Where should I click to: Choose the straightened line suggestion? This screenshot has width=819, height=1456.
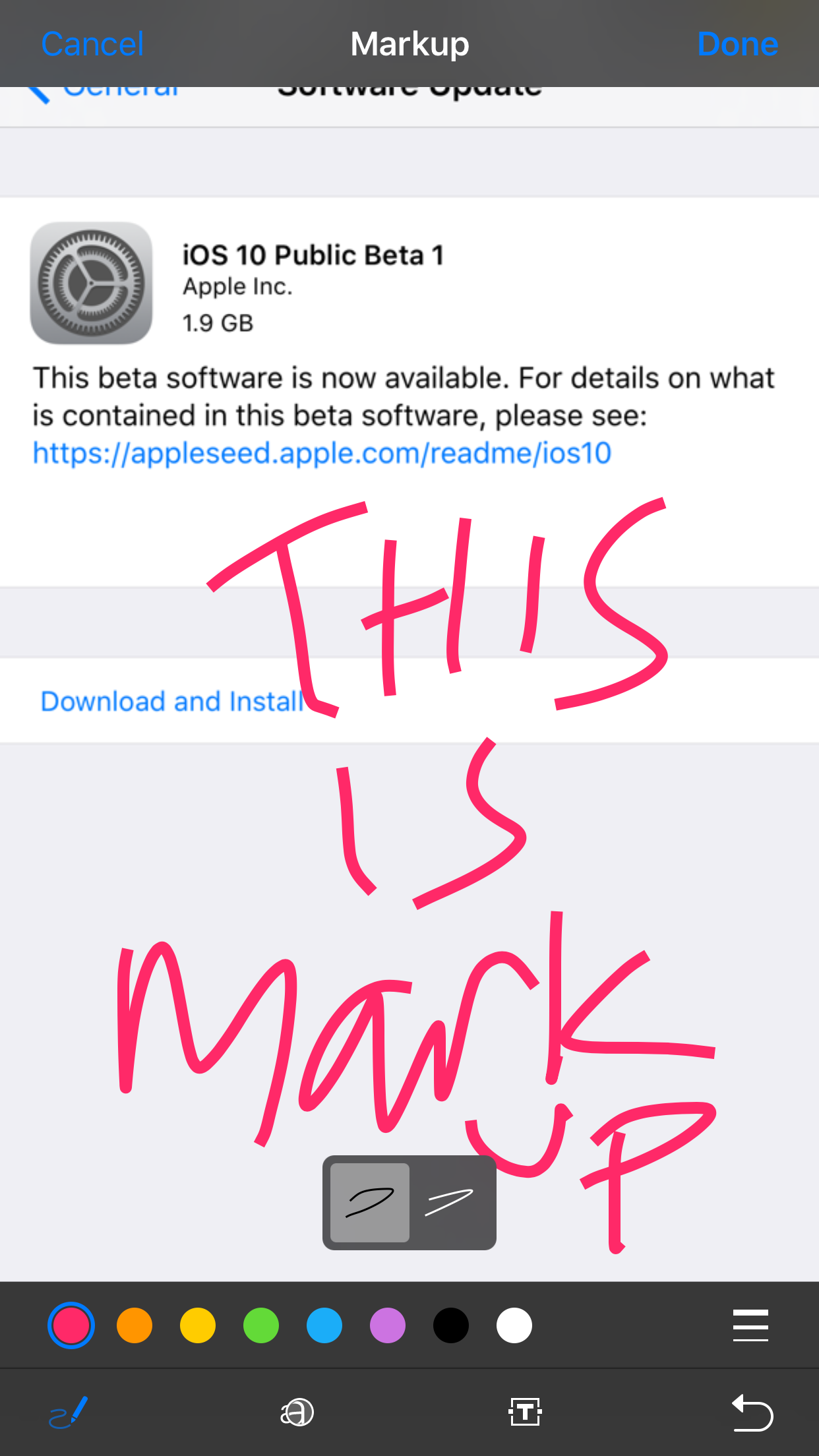click(450, 1203)
